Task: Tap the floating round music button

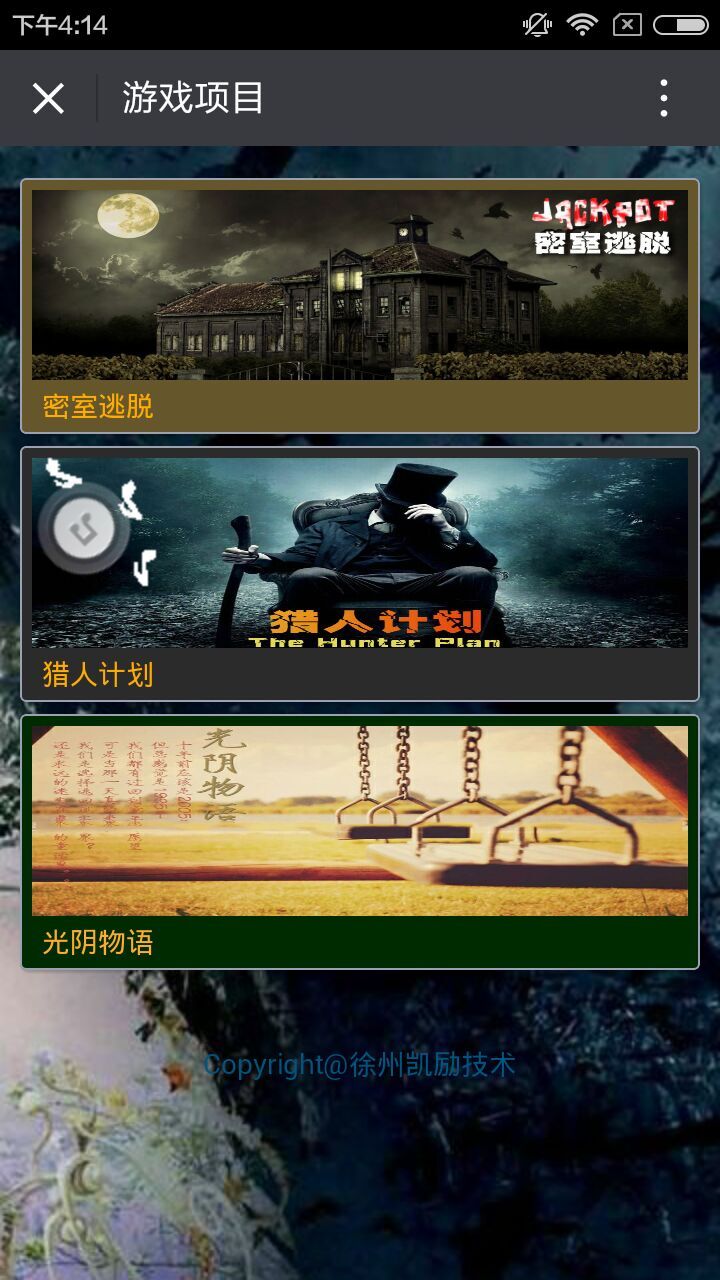Action: click(x=84, y=529)
